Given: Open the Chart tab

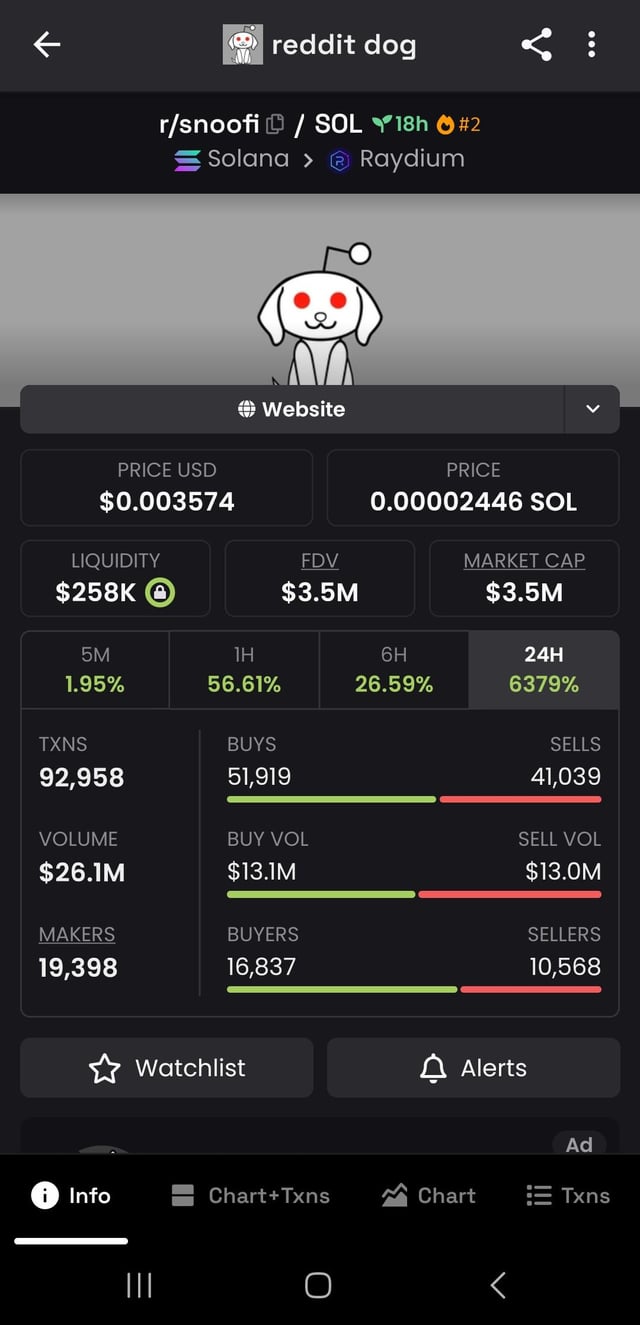Looking at the screenshot, I should [x=429, y=1196].
